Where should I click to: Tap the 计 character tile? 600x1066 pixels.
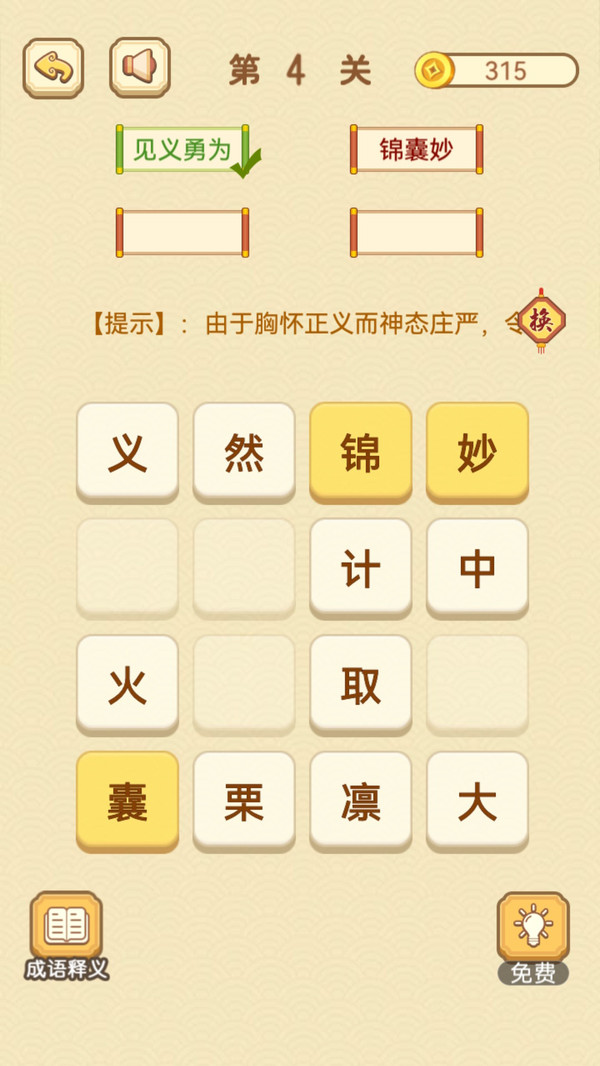[x=361, y=569]
